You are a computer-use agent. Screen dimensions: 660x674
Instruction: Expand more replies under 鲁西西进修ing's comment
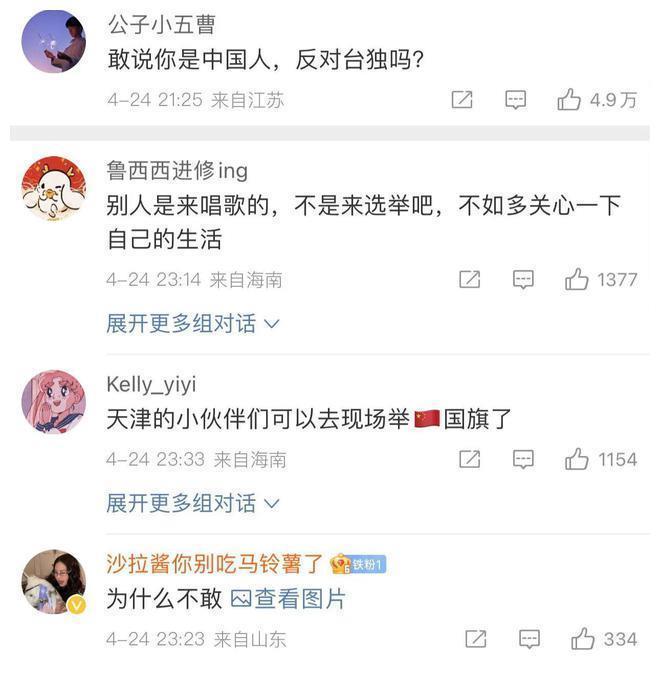point(192,323)
